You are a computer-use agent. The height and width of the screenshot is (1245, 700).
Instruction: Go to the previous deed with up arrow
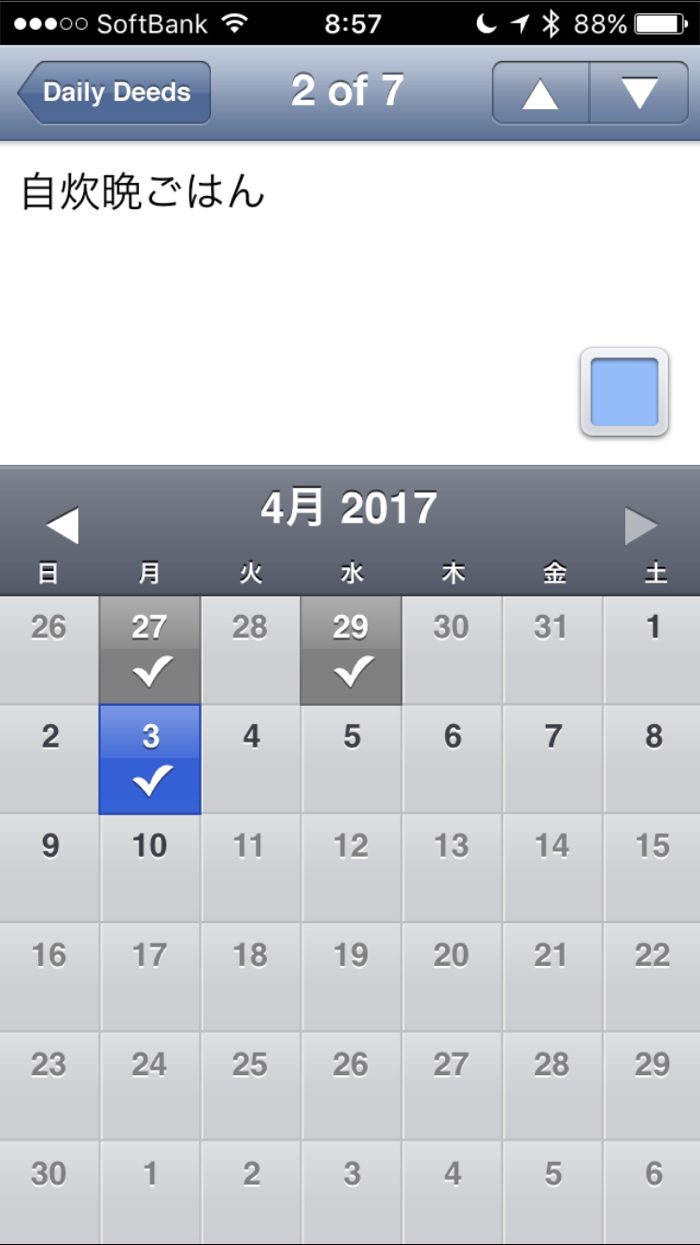[540, 93]
